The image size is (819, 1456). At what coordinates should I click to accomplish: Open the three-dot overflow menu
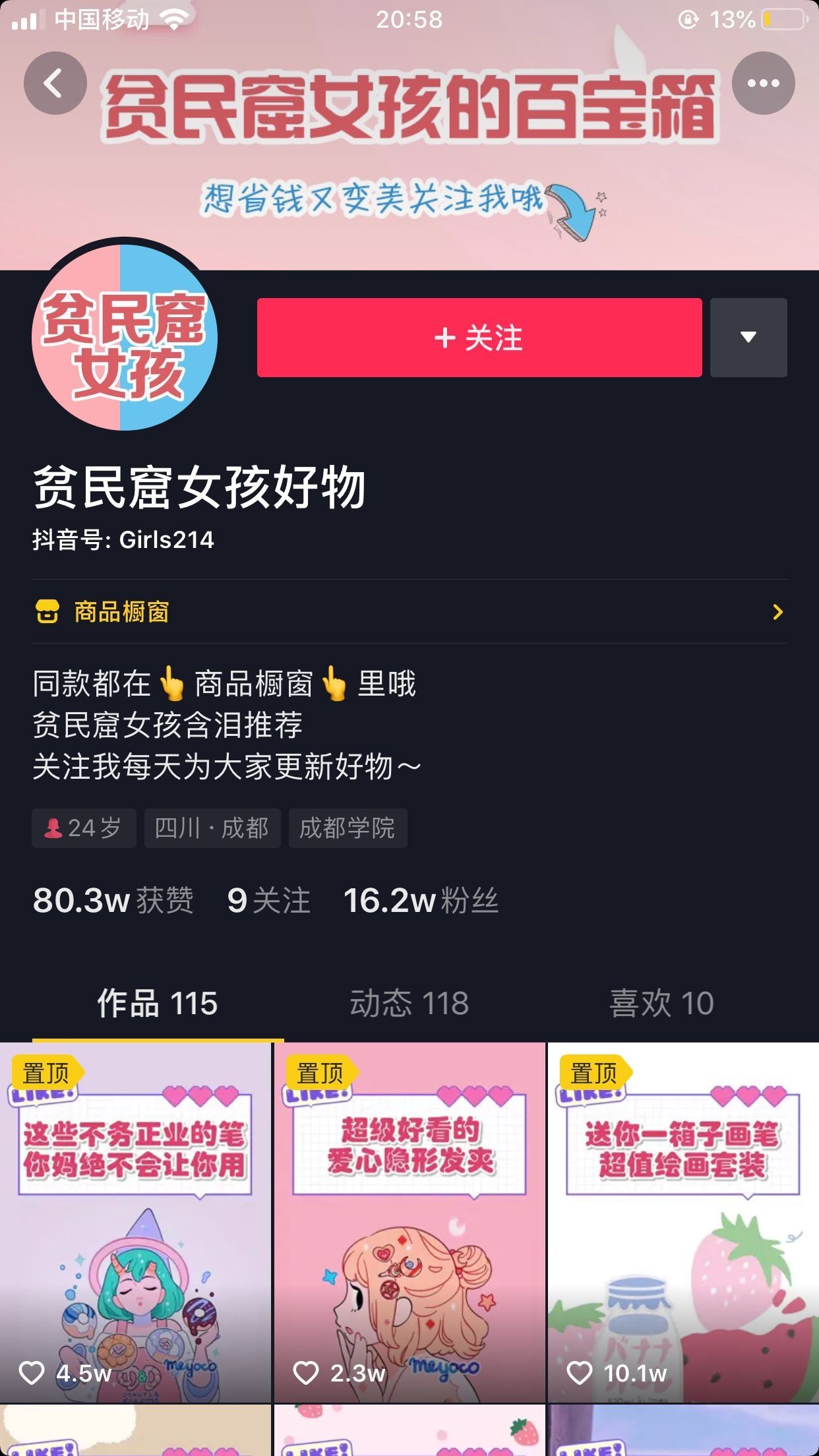(x=763, y=83)
